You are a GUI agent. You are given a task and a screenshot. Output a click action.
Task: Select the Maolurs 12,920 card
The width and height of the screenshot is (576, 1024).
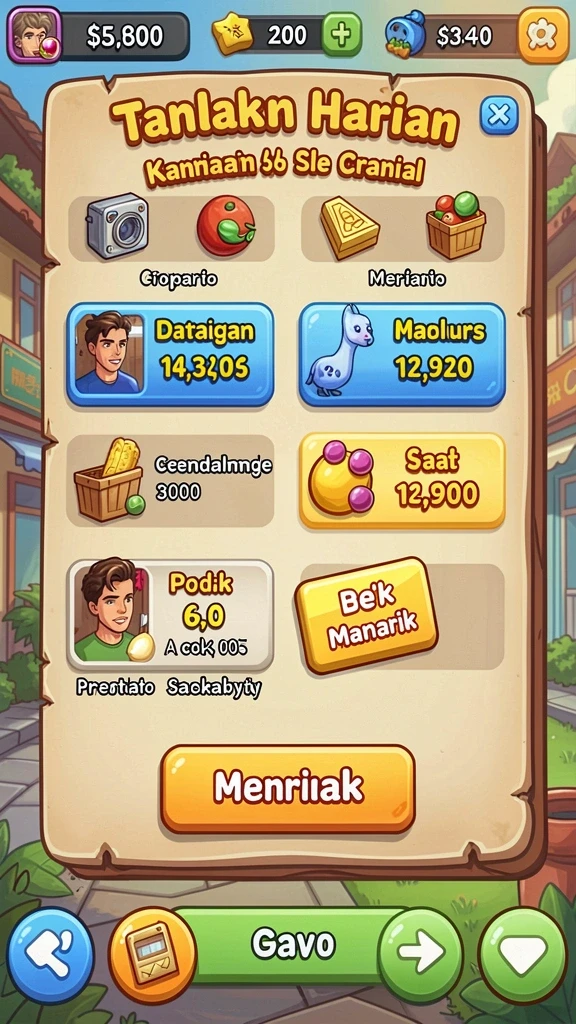[x=402, y=354]
